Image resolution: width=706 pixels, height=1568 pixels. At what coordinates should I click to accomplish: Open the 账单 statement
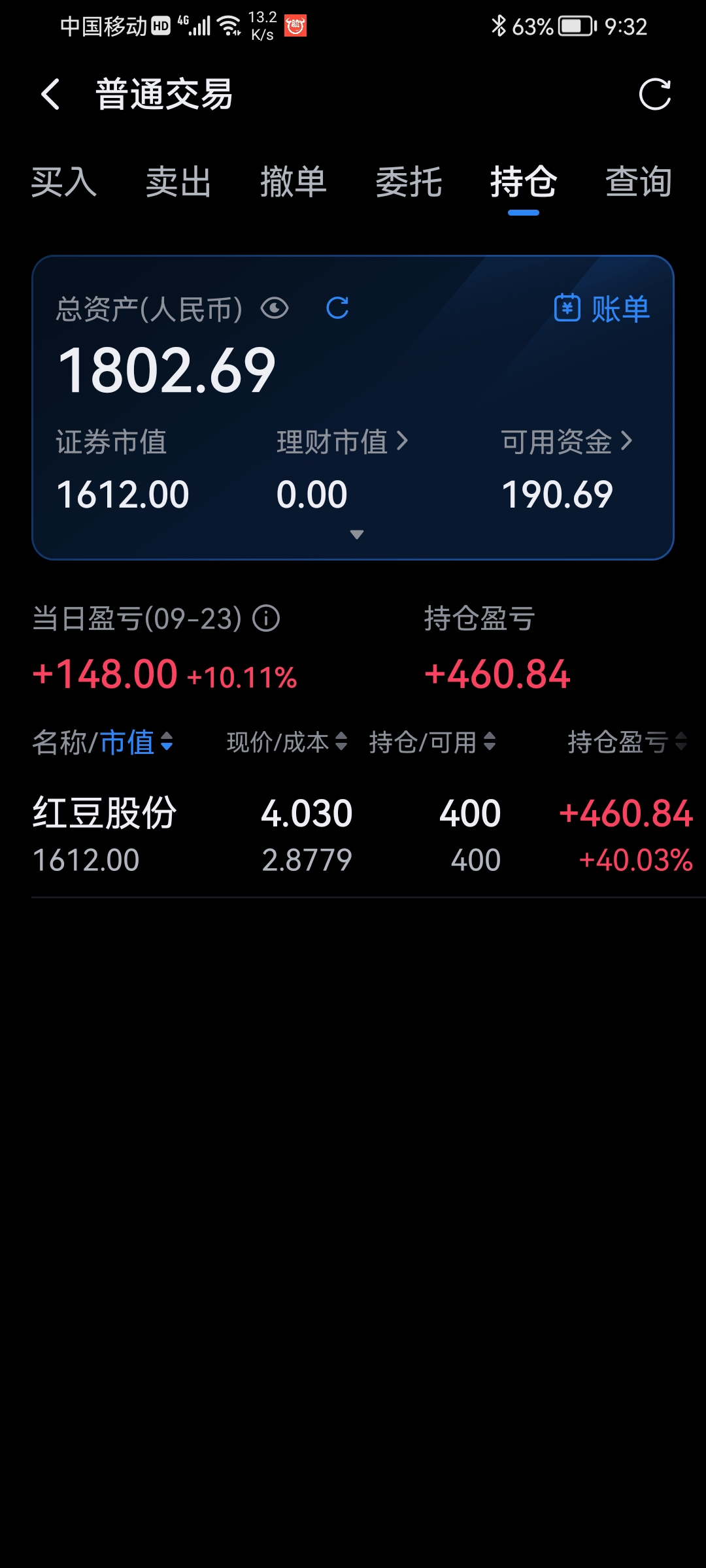tap(602, 308)
